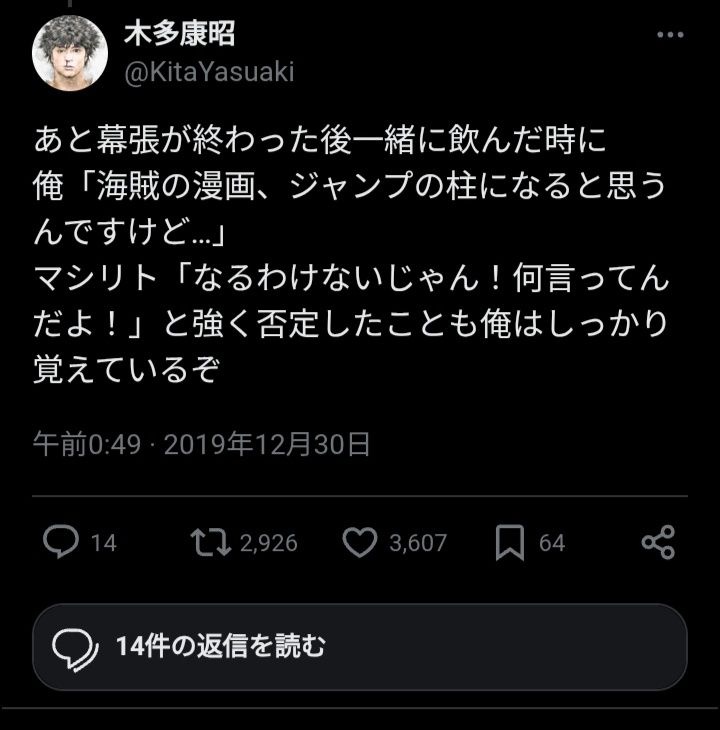Open the tweet's overflow menu
This screenshot has height=730, width=720.
coord(669,36)
